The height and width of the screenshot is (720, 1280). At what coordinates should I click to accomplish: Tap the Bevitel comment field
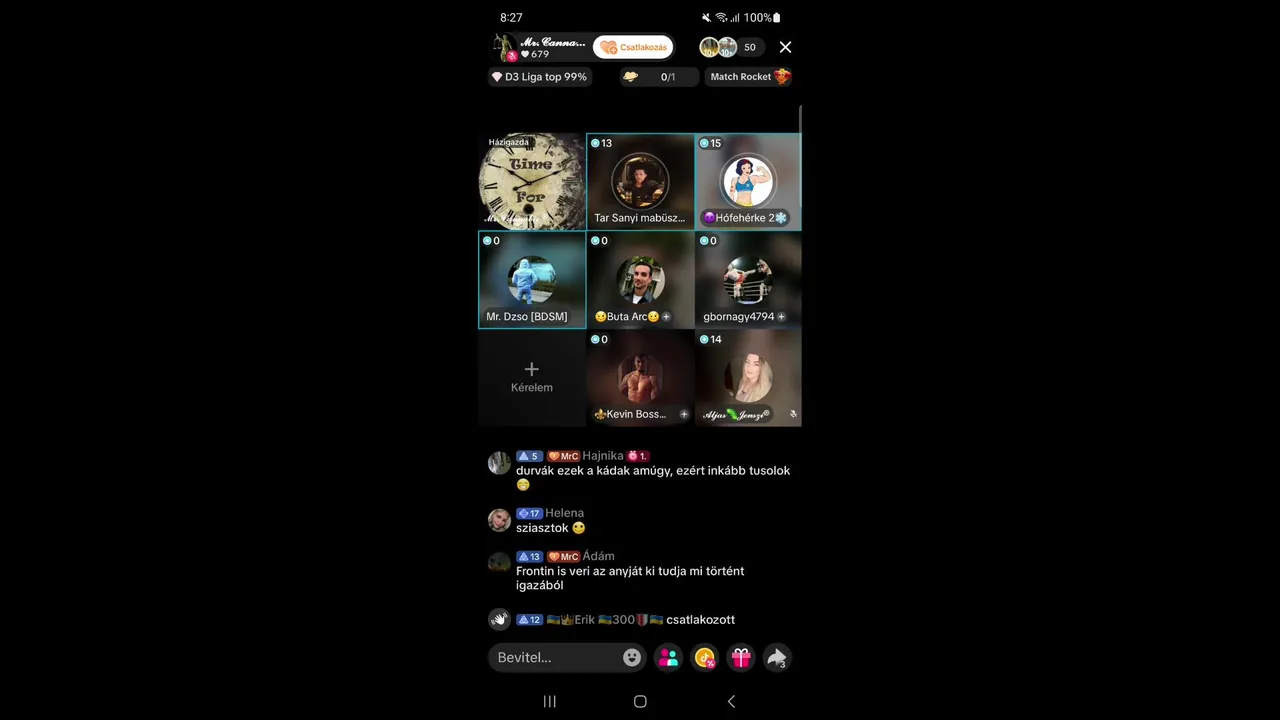(555, 657)
